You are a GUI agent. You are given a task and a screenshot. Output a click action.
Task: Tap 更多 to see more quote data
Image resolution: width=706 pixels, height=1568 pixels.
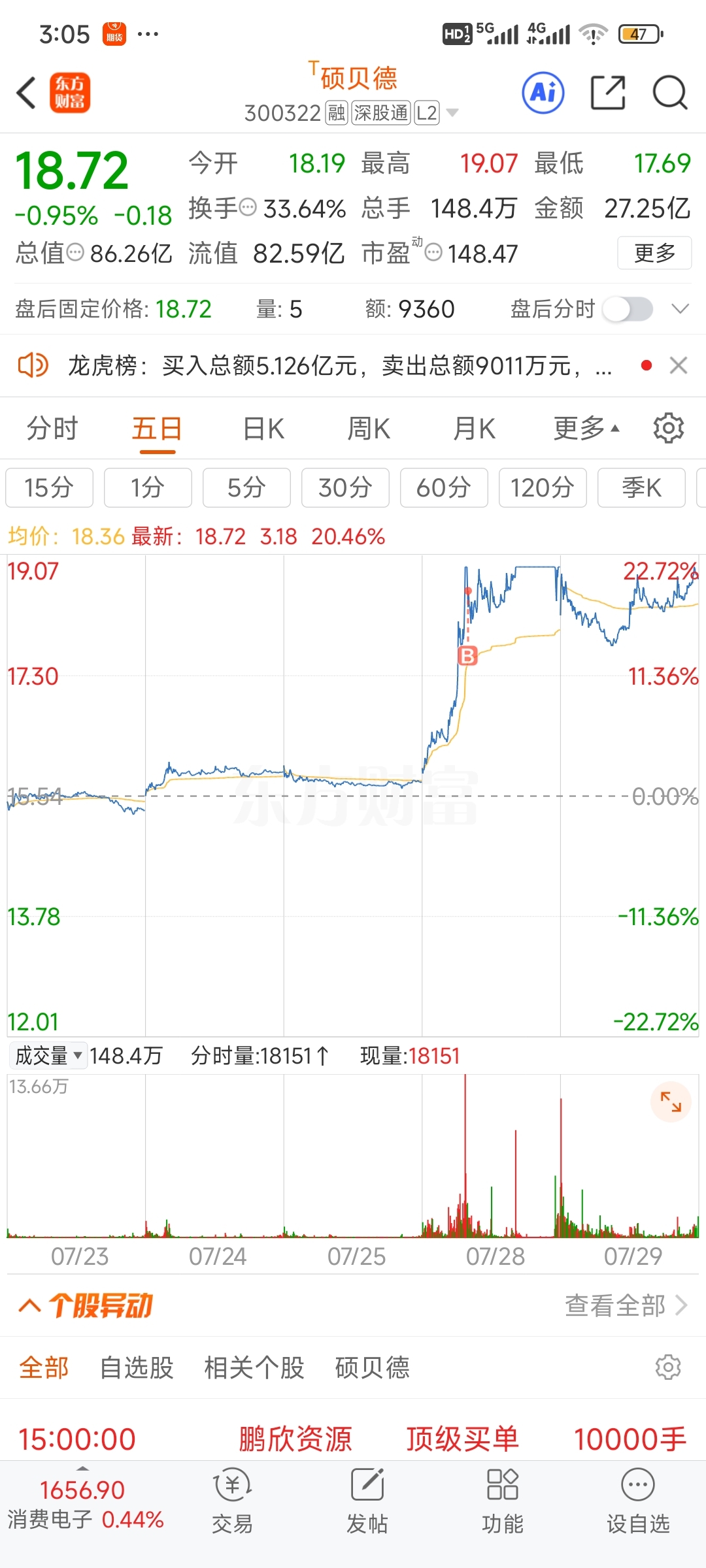tap(654, 253)
